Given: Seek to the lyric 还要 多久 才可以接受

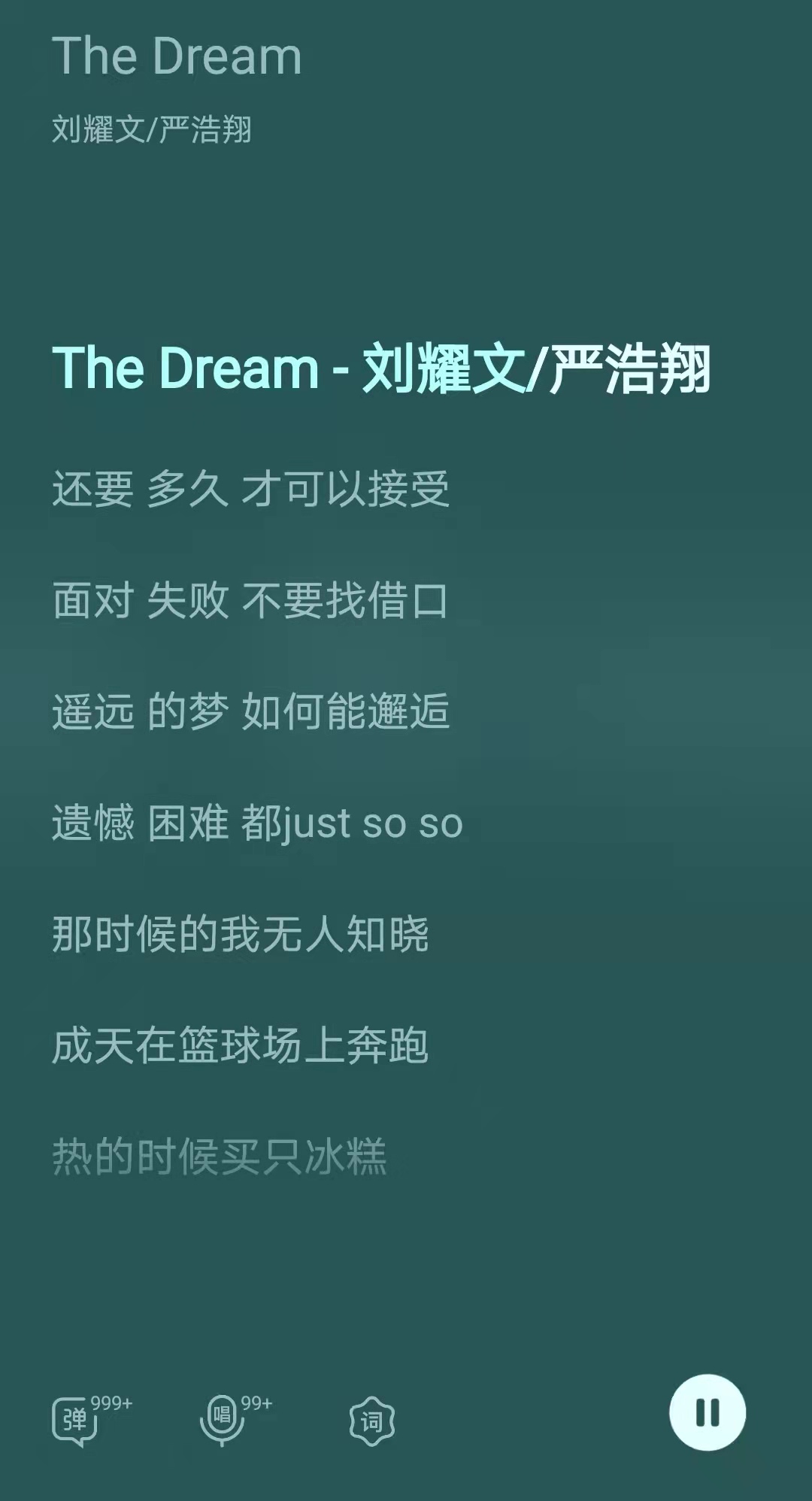Looking at the screenshot, I should (x=251, y=489).
